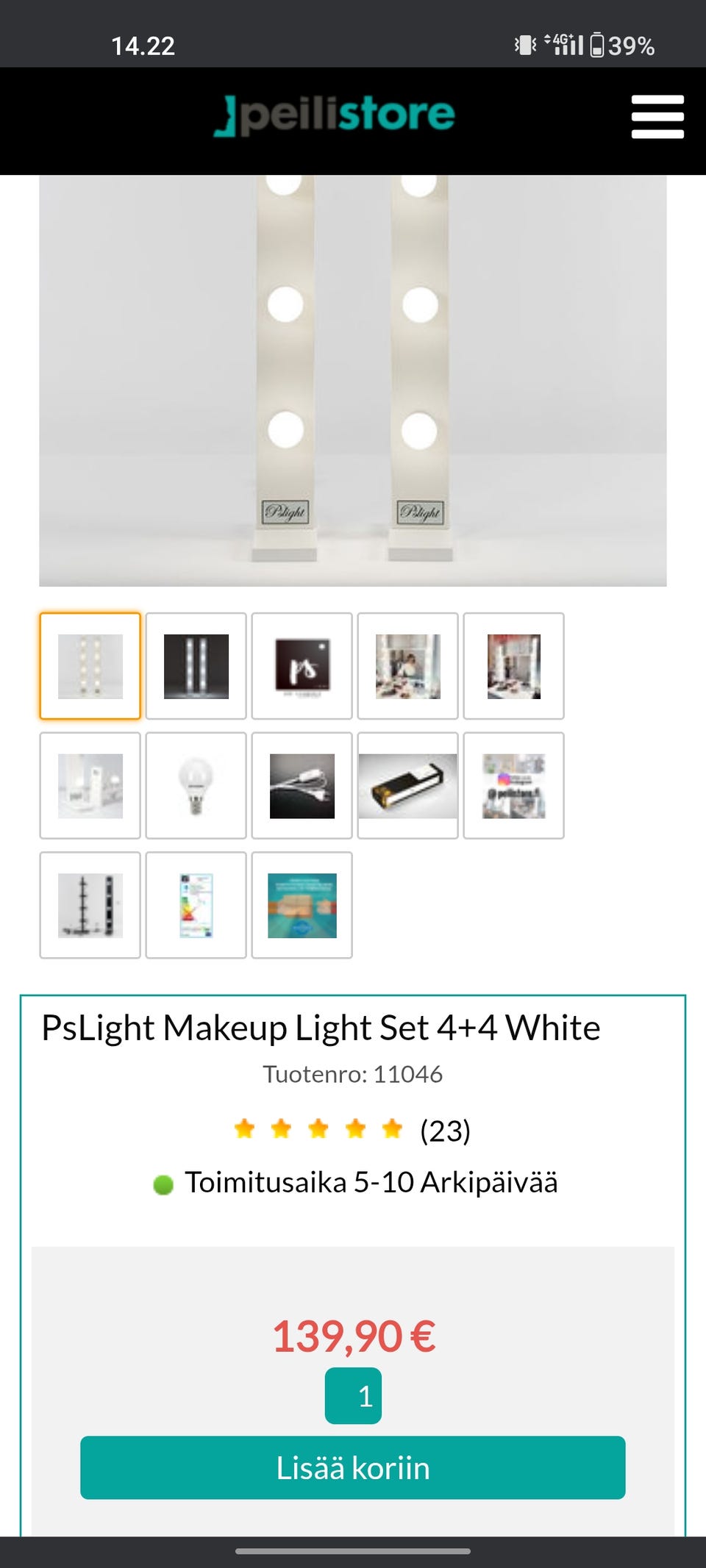The width and height of the screenshot is (706, 1568).
Task: Select the power cable thumbnail
Action: click(x=302, y=786)
